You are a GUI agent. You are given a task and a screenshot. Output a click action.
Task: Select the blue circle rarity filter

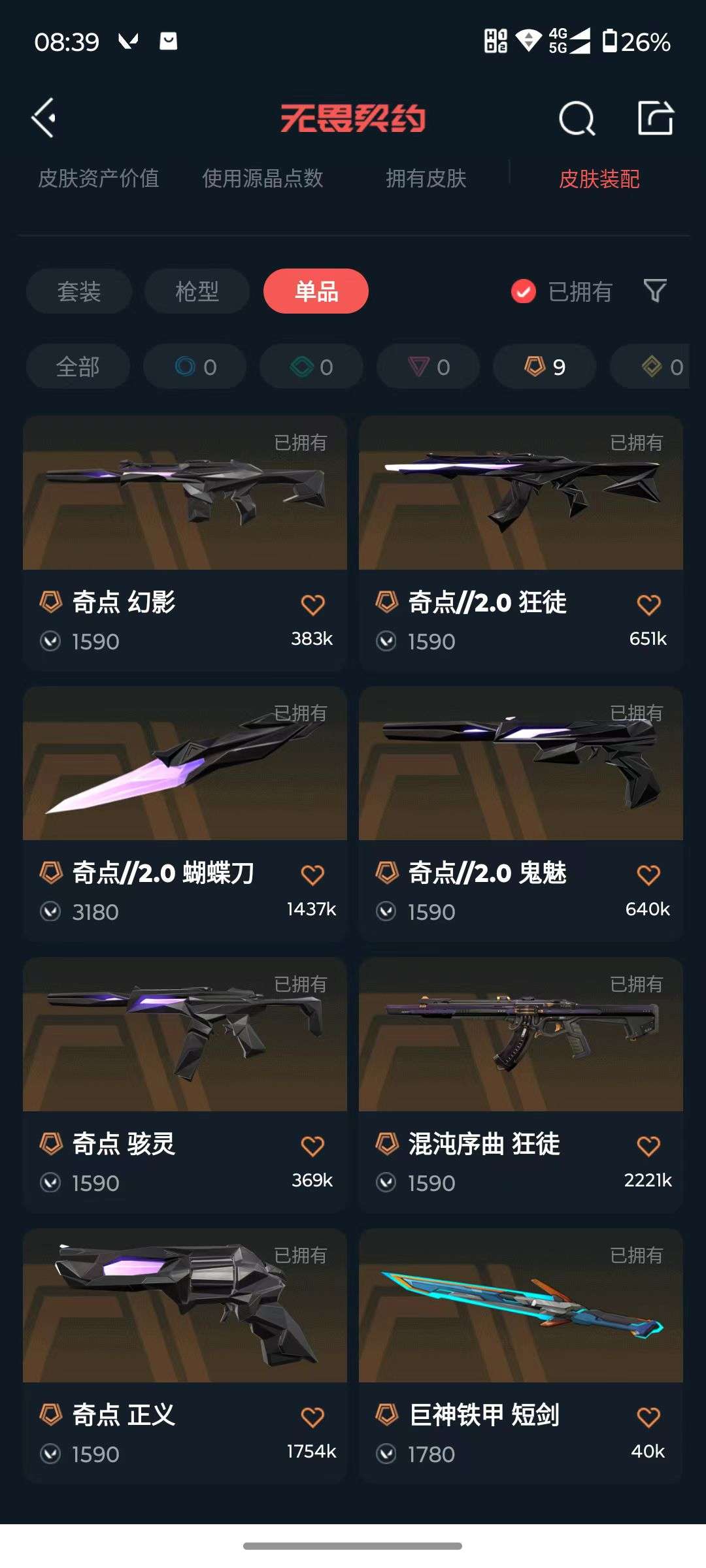point(193,367)
